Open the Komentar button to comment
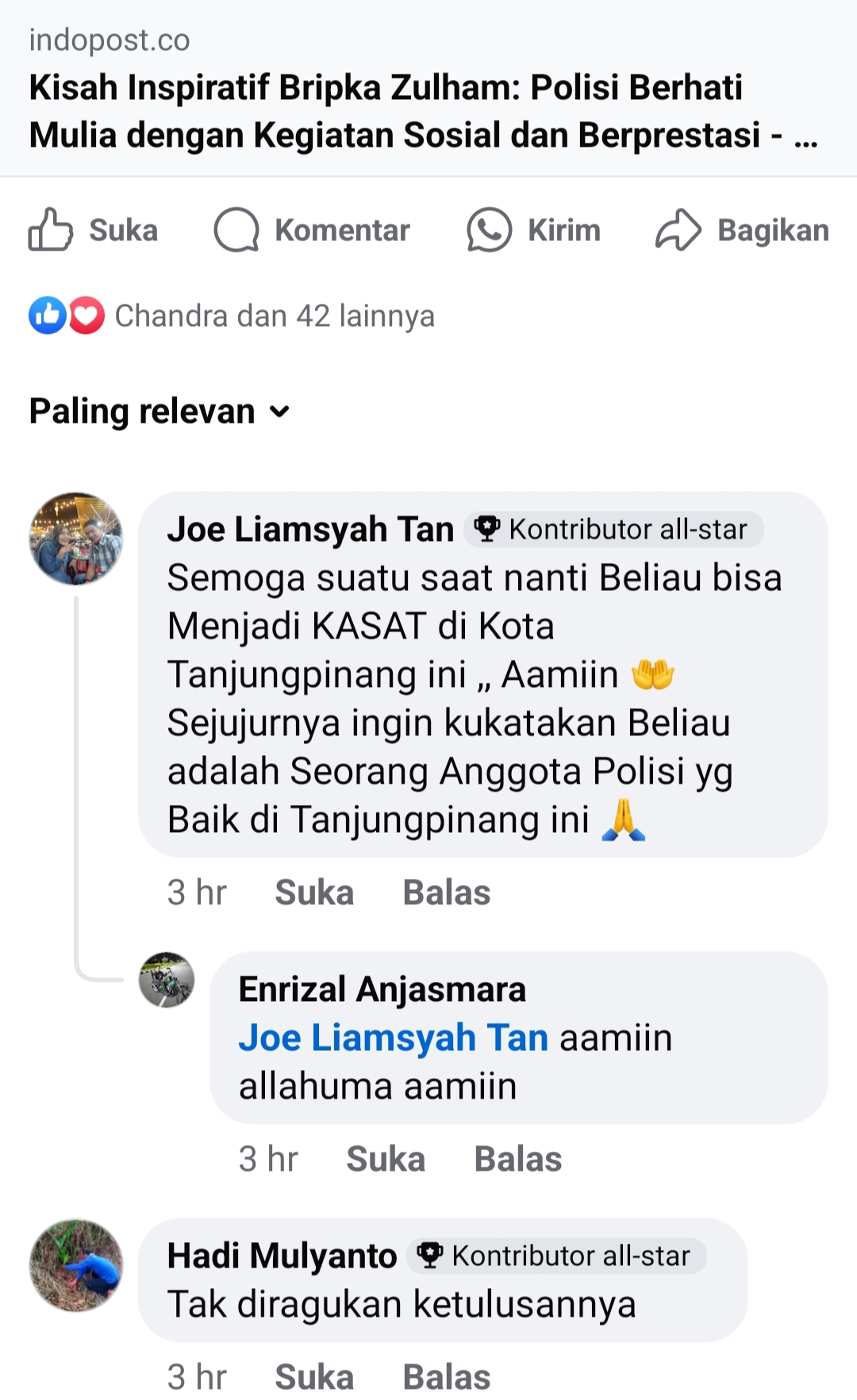Viewport: 857px width, 1400px height. coord(312,230)
